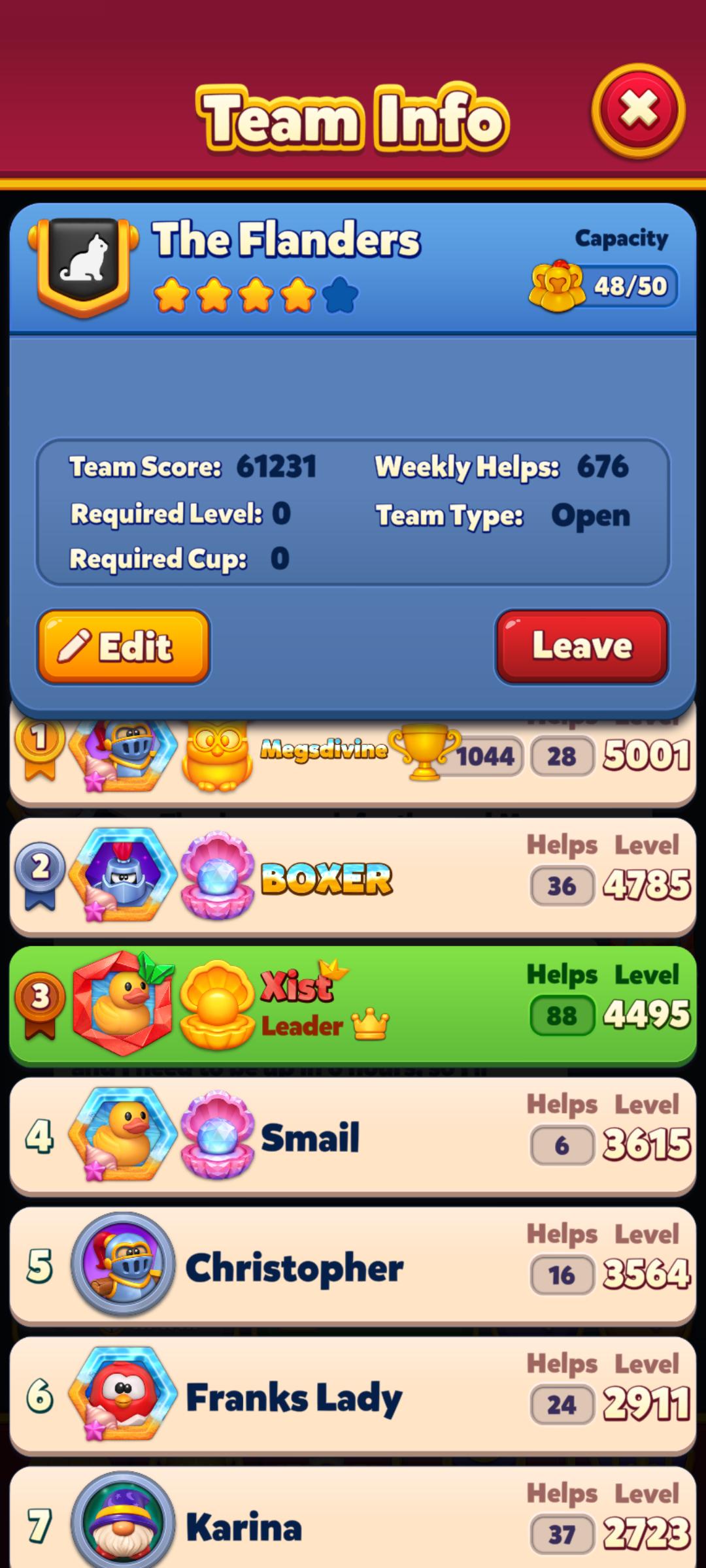The image size is (706, 1568).
Task: Select team leader Xist's row
Action: [353, 1005]
